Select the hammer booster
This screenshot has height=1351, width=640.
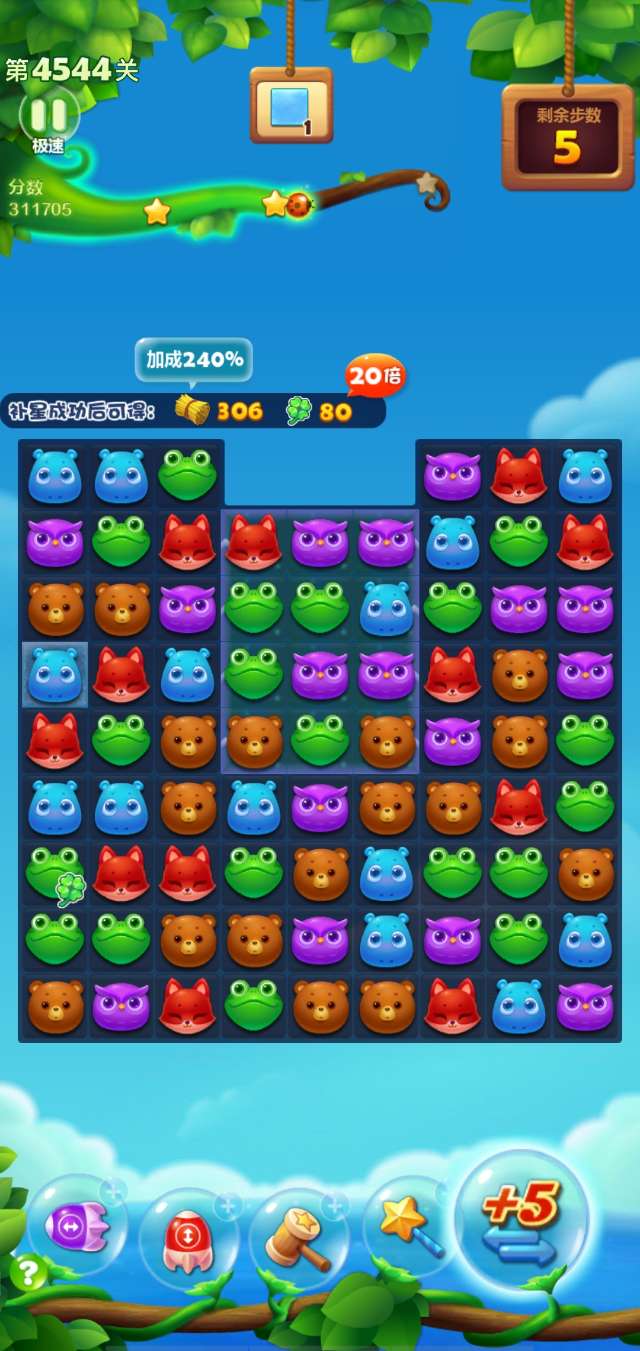click(x=297, y=1237)
